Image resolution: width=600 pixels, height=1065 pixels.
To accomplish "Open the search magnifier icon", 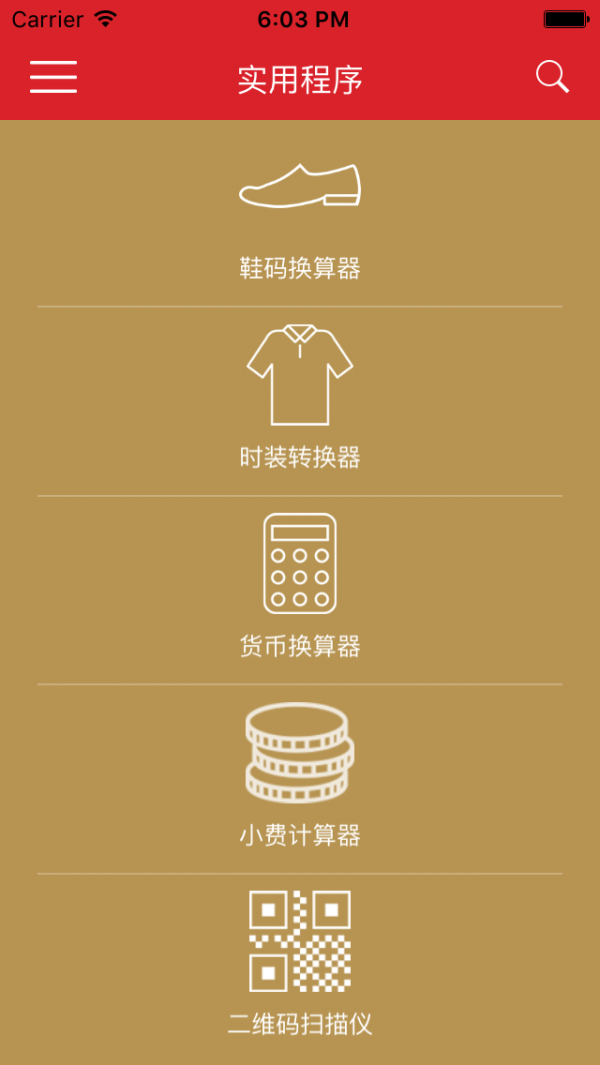I will [x=552, y=77].
